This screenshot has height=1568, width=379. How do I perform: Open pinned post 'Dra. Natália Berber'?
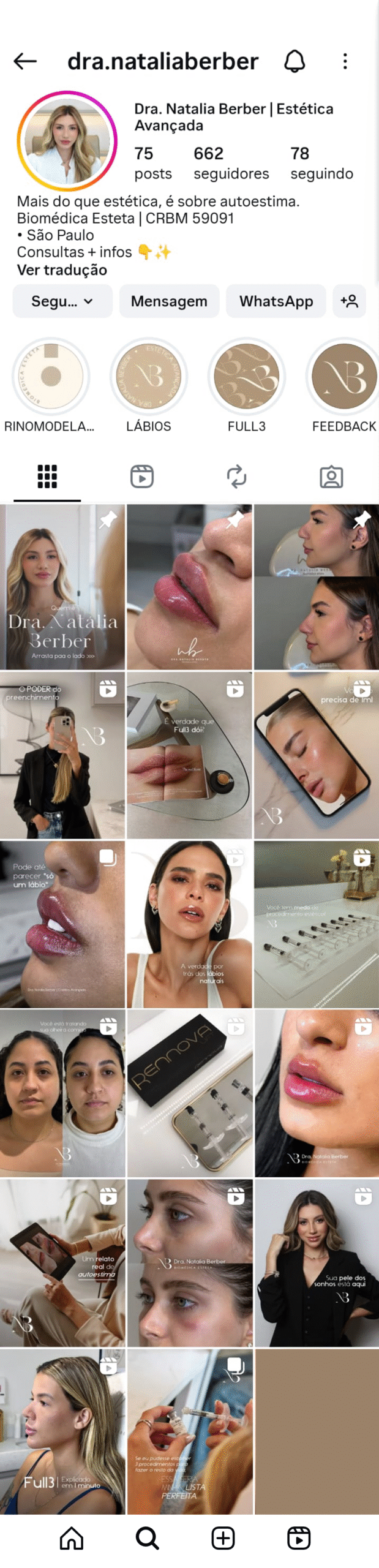tap(62, 587)
